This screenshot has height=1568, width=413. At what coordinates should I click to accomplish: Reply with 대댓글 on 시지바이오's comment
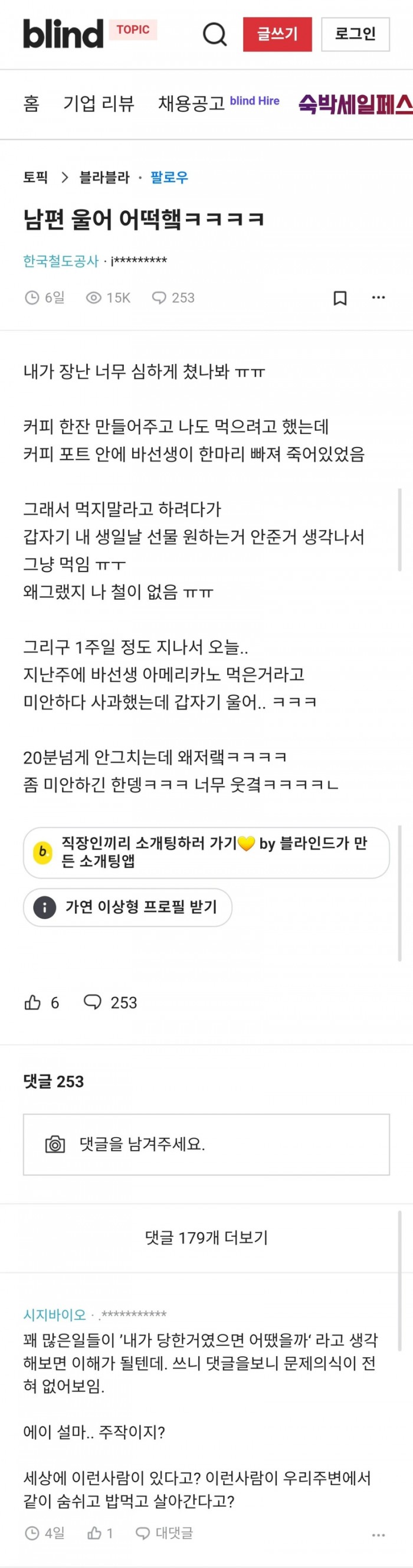tap(164, 1533)
